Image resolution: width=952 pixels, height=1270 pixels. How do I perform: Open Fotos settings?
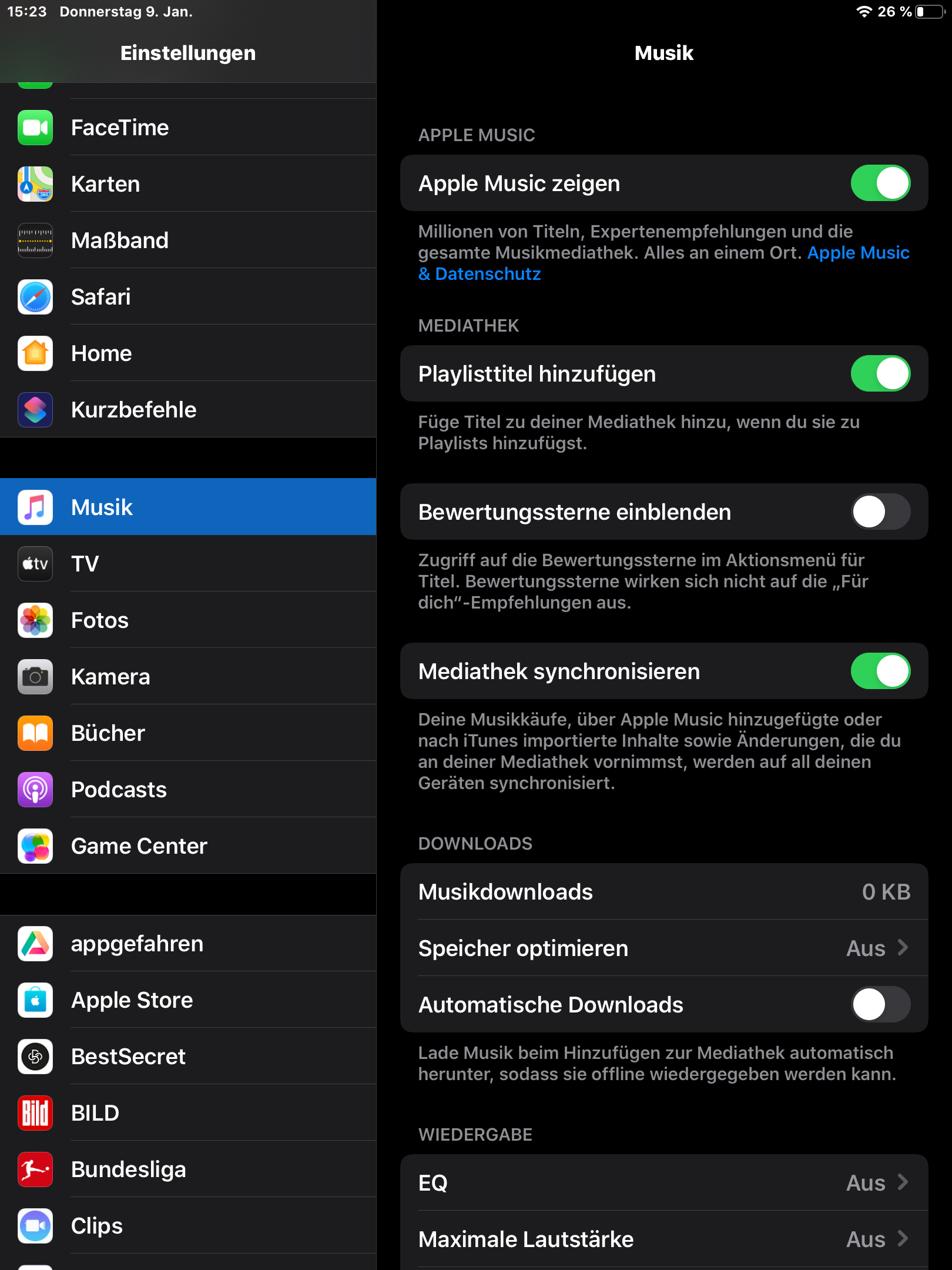188,620
